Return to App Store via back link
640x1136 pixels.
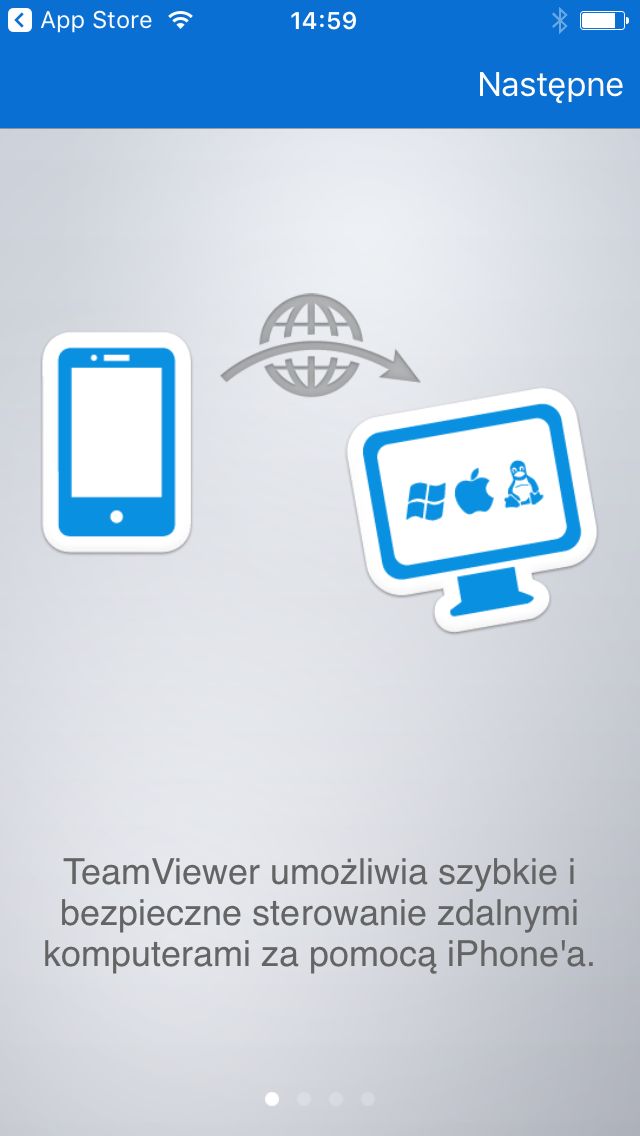tap(80, 20)
